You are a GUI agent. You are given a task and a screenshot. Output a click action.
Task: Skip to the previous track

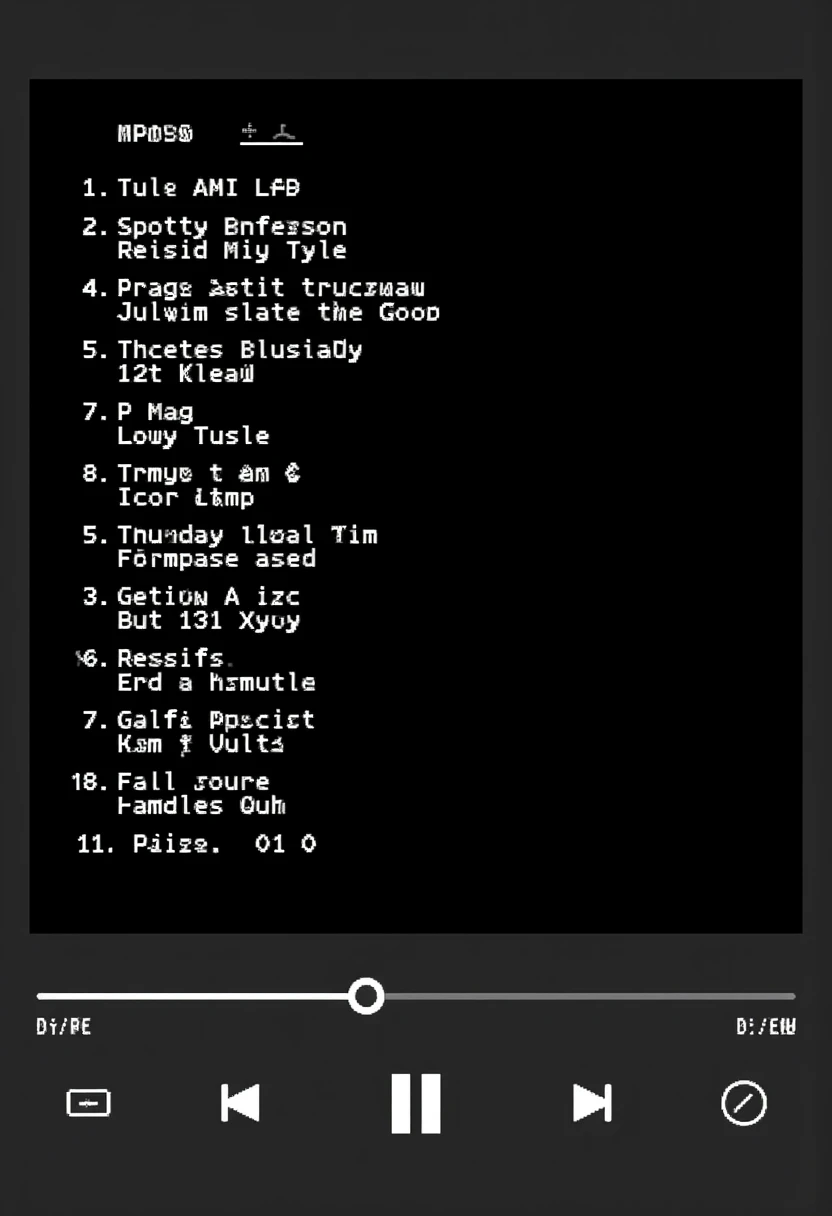[240, 1103]
